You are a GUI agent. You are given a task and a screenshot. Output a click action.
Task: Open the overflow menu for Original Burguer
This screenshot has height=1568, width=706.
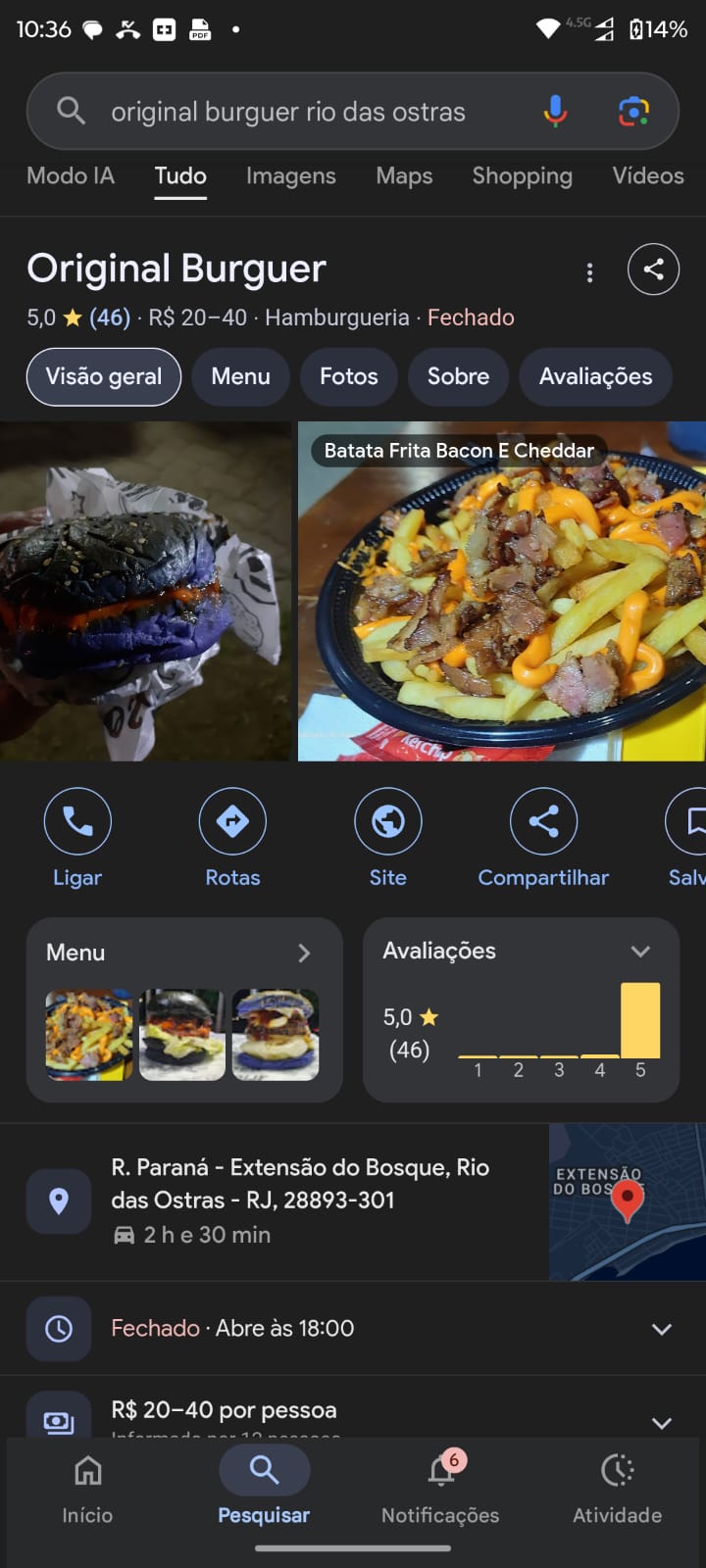[589, 272]
